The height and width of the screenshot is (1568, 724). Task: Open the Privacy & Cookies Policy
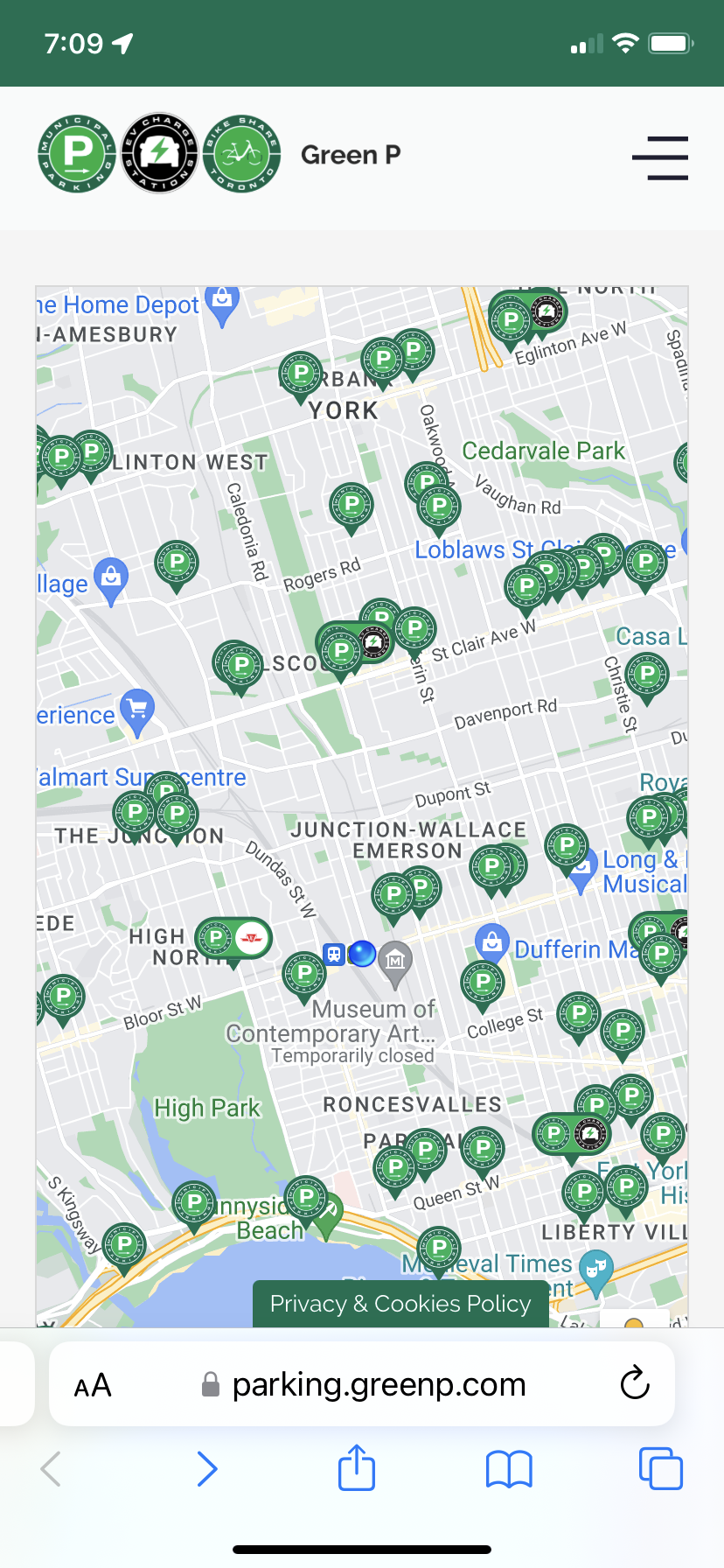[x=400, y=1304]
